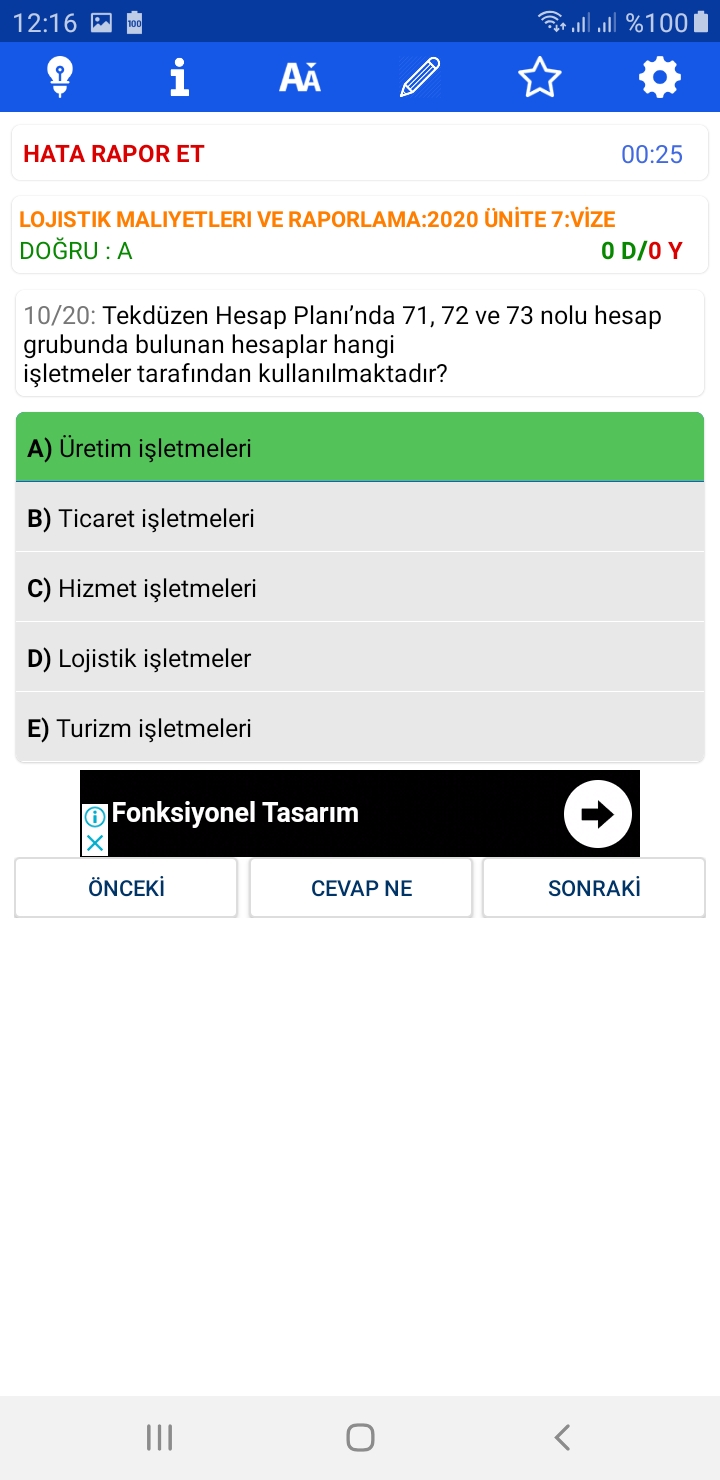720x1480 pixels.
Task: Go to next question with SONRAKİ
Action: click(x=594, y=888)
